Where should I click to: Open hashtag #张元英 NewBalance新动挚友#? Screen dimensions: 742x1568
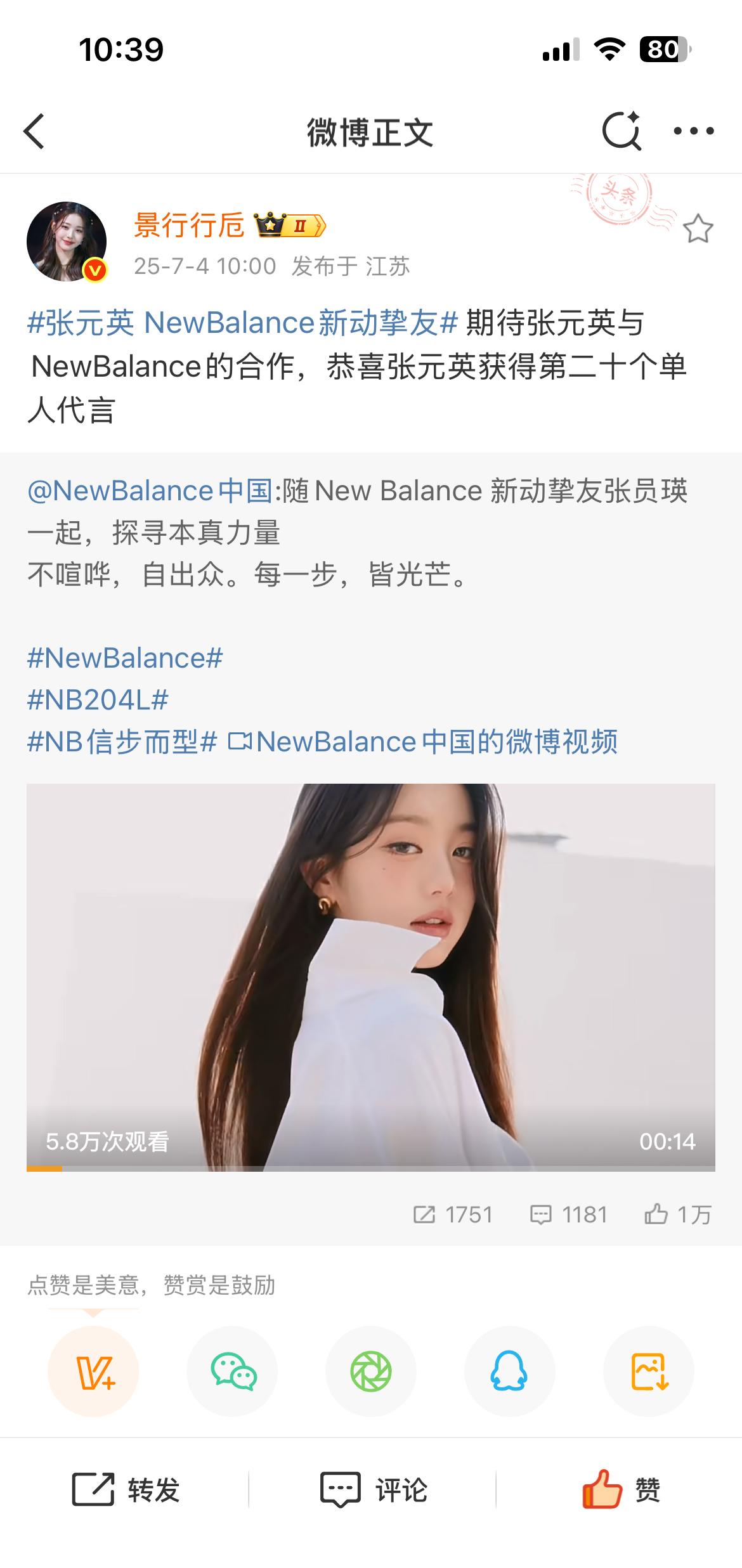[242, 323]
